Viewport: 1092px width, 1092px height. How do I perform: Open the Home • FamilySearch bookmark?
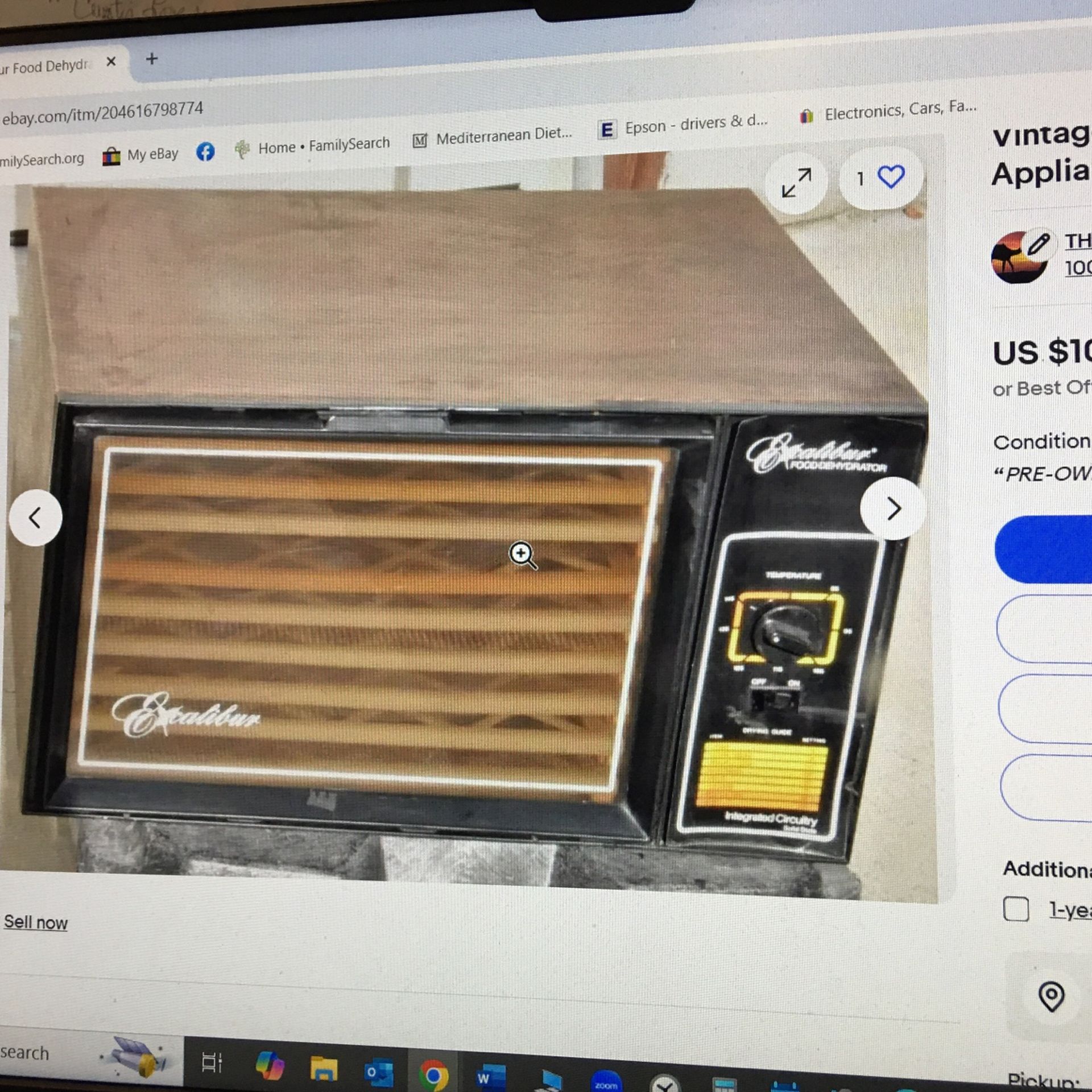point(313,146)
